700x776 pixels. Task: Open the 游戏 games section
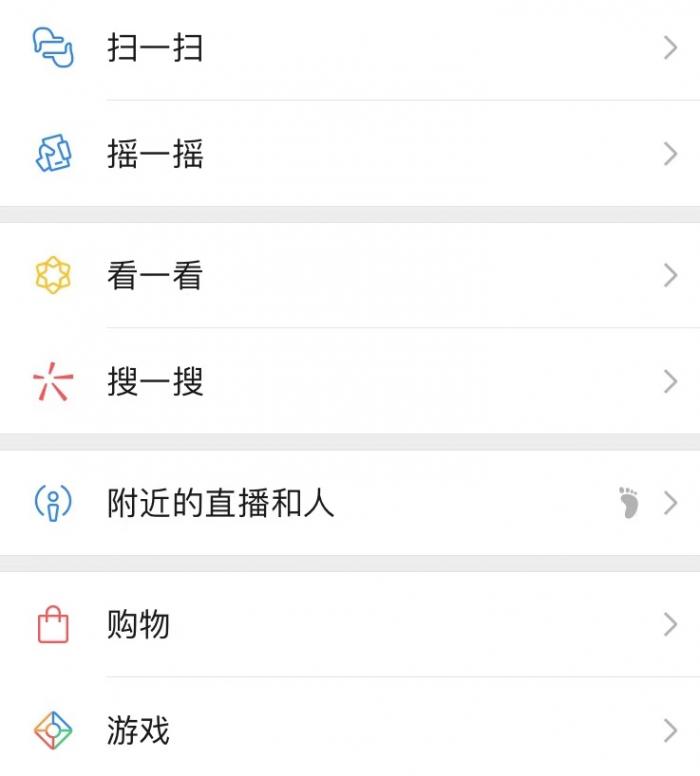point(138,731)
